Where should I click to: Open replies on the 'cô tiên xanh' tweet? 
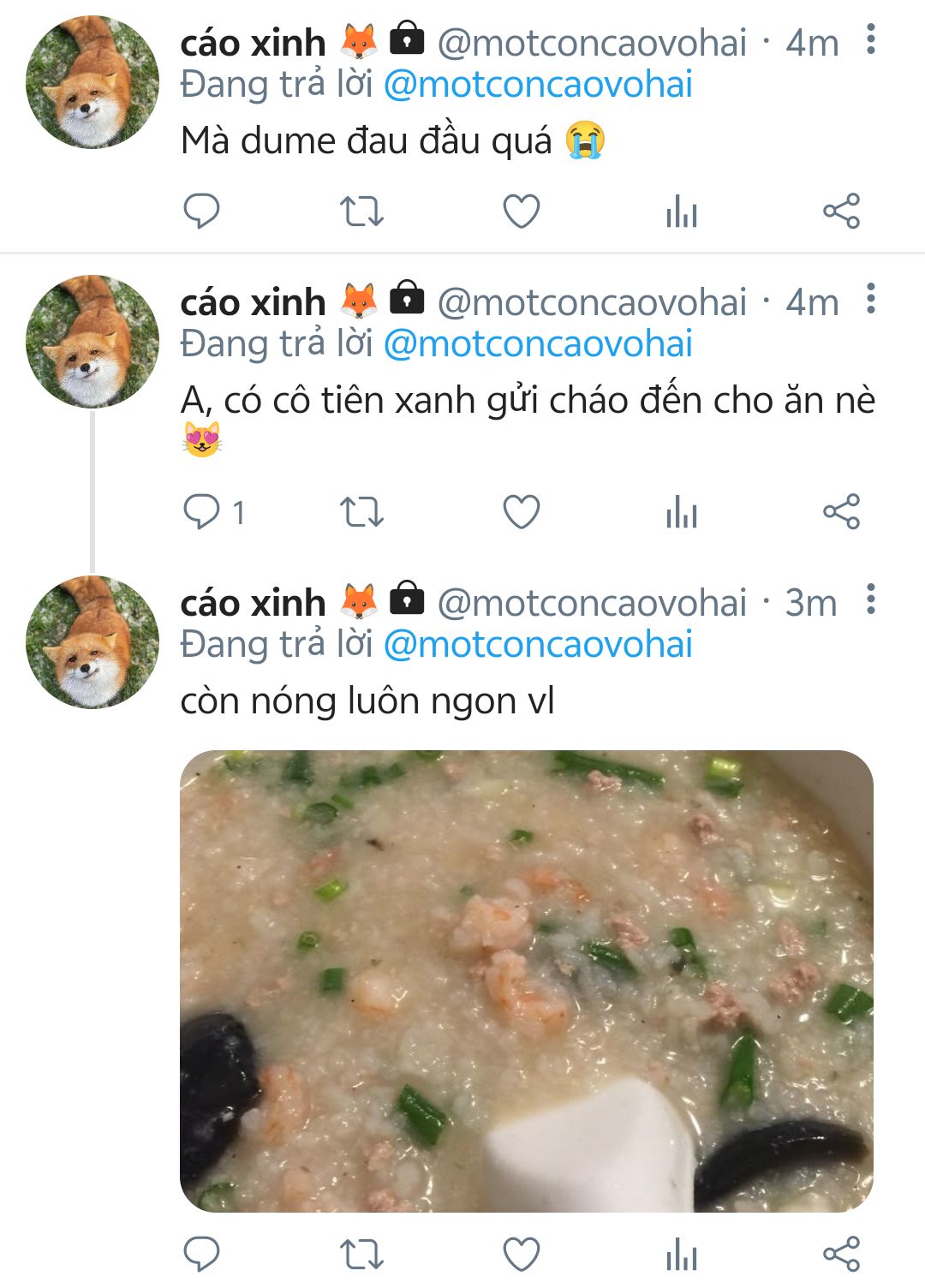[214, 512]
